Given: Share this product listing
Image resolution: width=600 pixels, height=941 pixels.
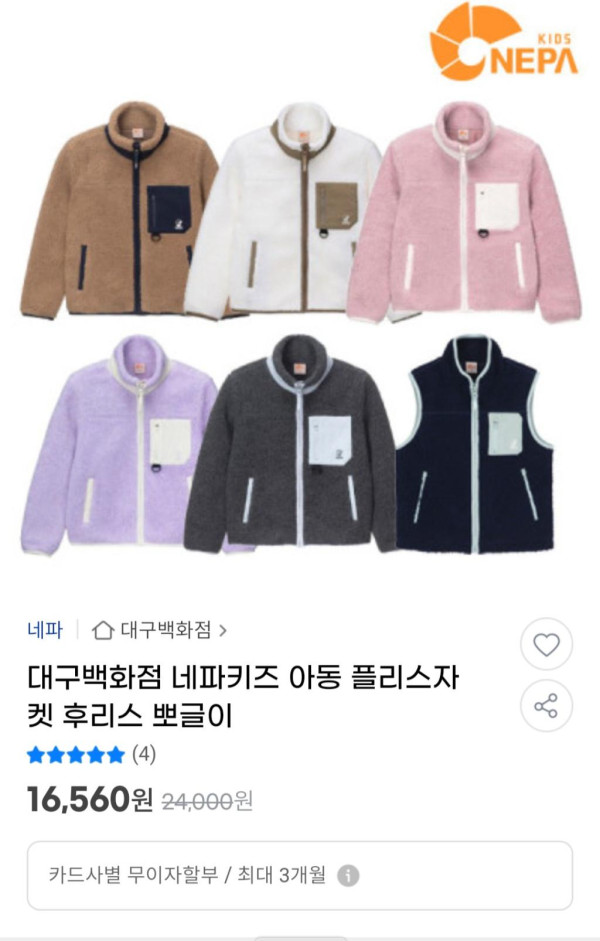Looking at the screenshot, I should [x=546, y=706].
